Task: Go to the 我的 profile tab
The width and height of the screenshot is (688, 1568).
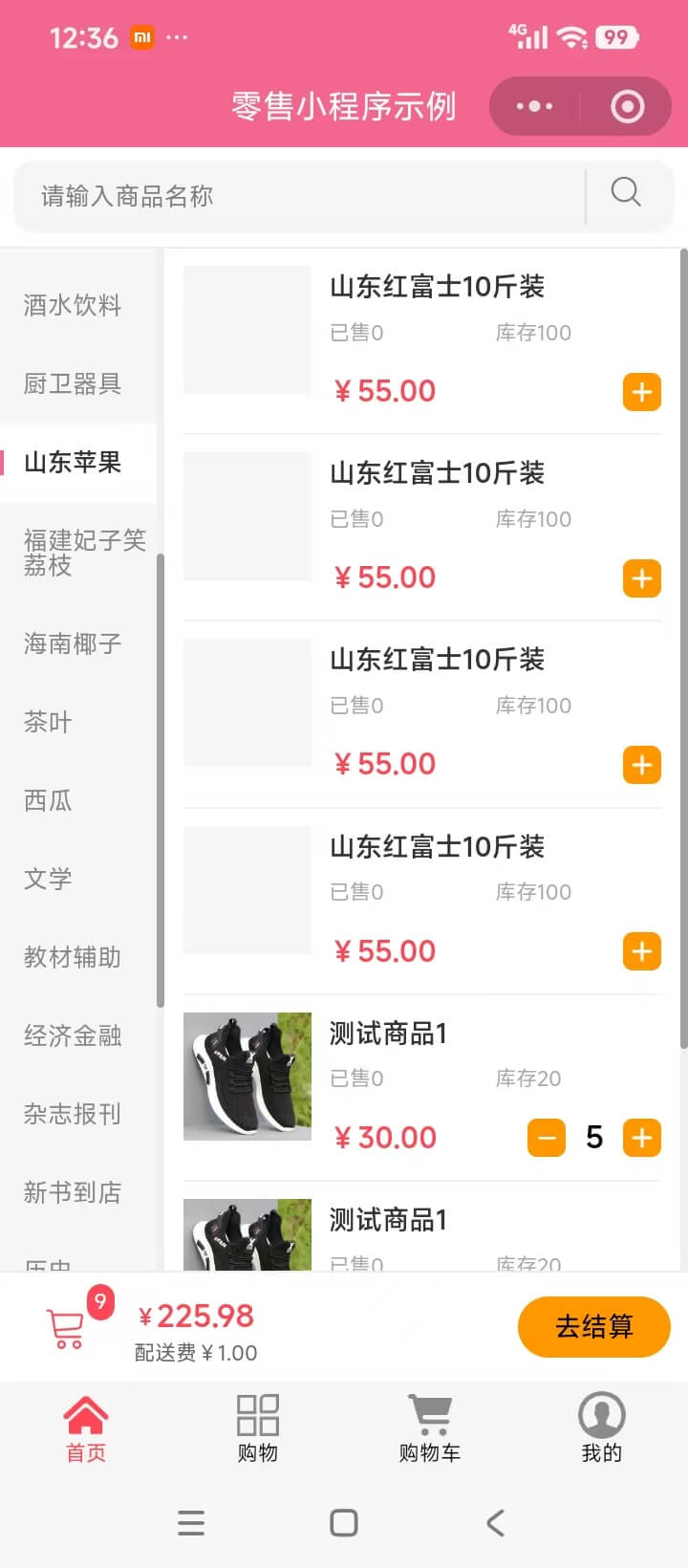Action: (x=601, y=1428)
